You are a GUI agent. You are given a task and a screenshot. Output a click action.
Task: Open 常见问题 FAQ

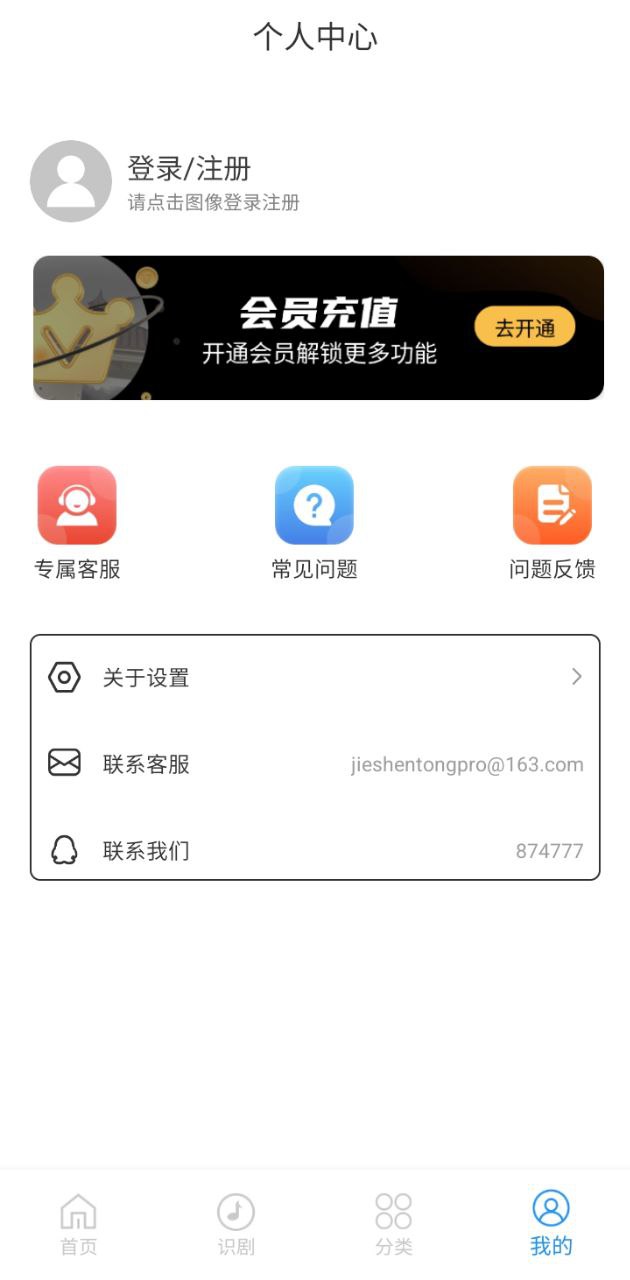(314, 524)
